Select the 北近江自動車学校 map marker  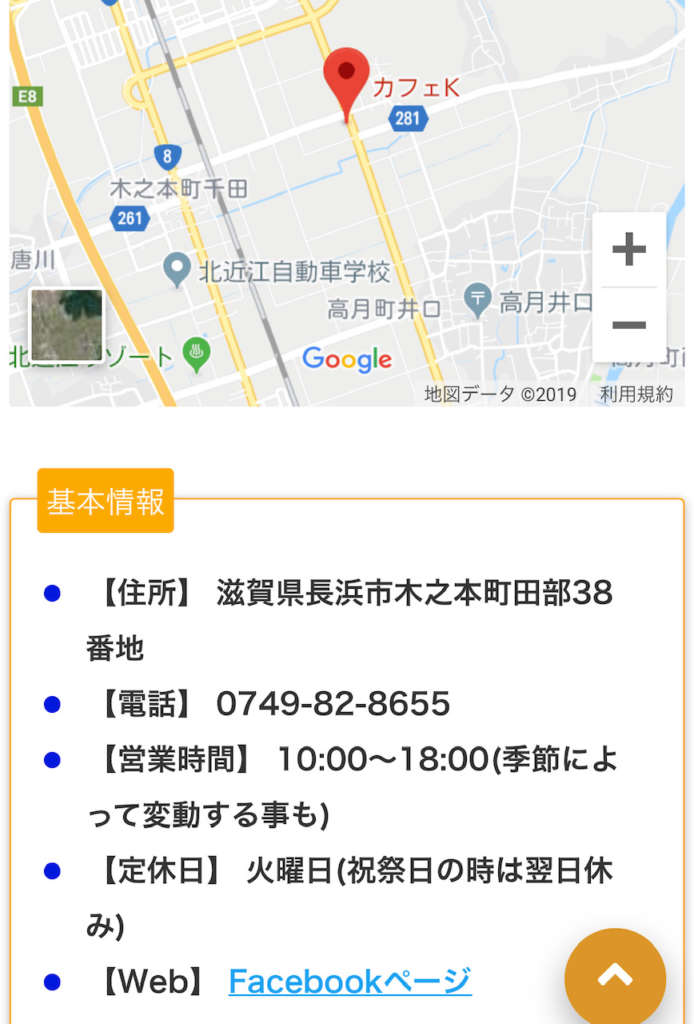[177, 270]
